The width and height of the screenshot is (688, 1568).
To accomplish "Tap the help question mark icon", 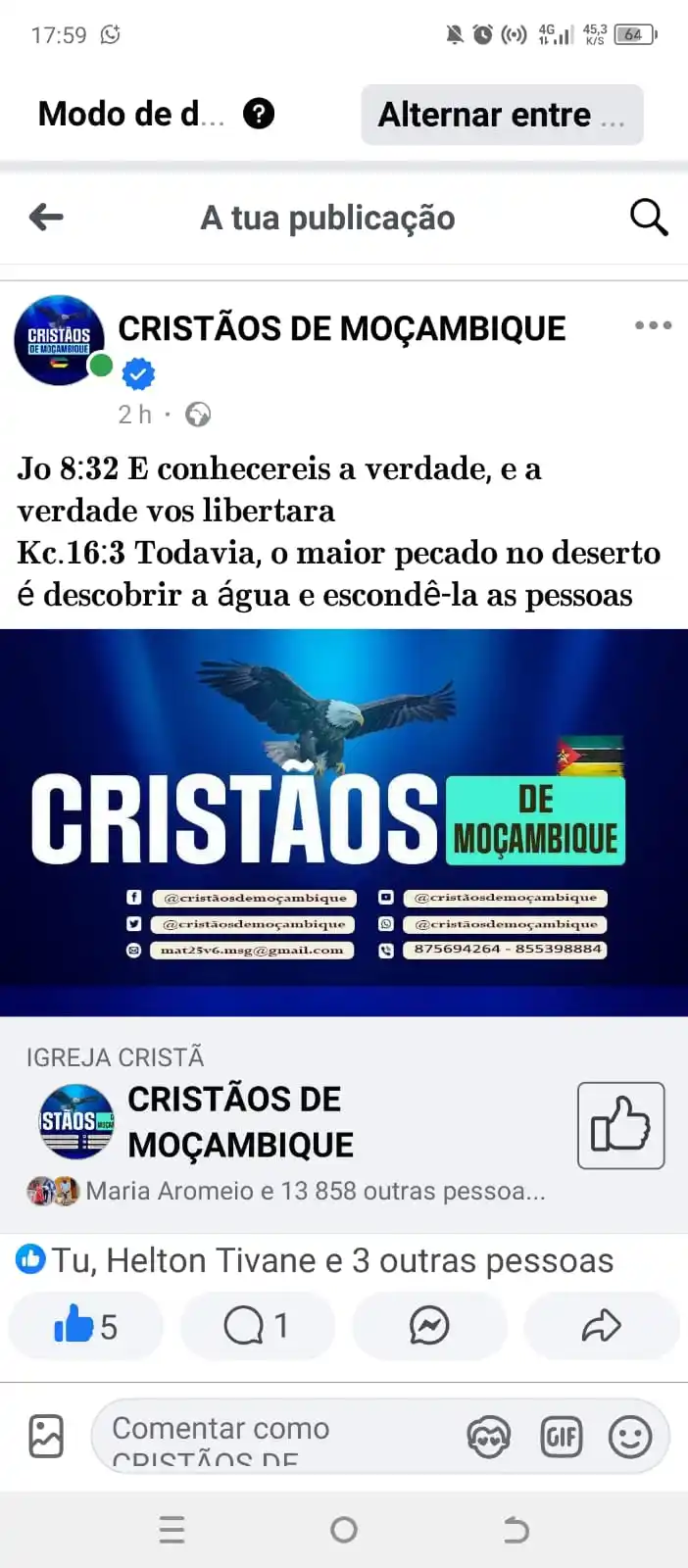I will point(258,114).
